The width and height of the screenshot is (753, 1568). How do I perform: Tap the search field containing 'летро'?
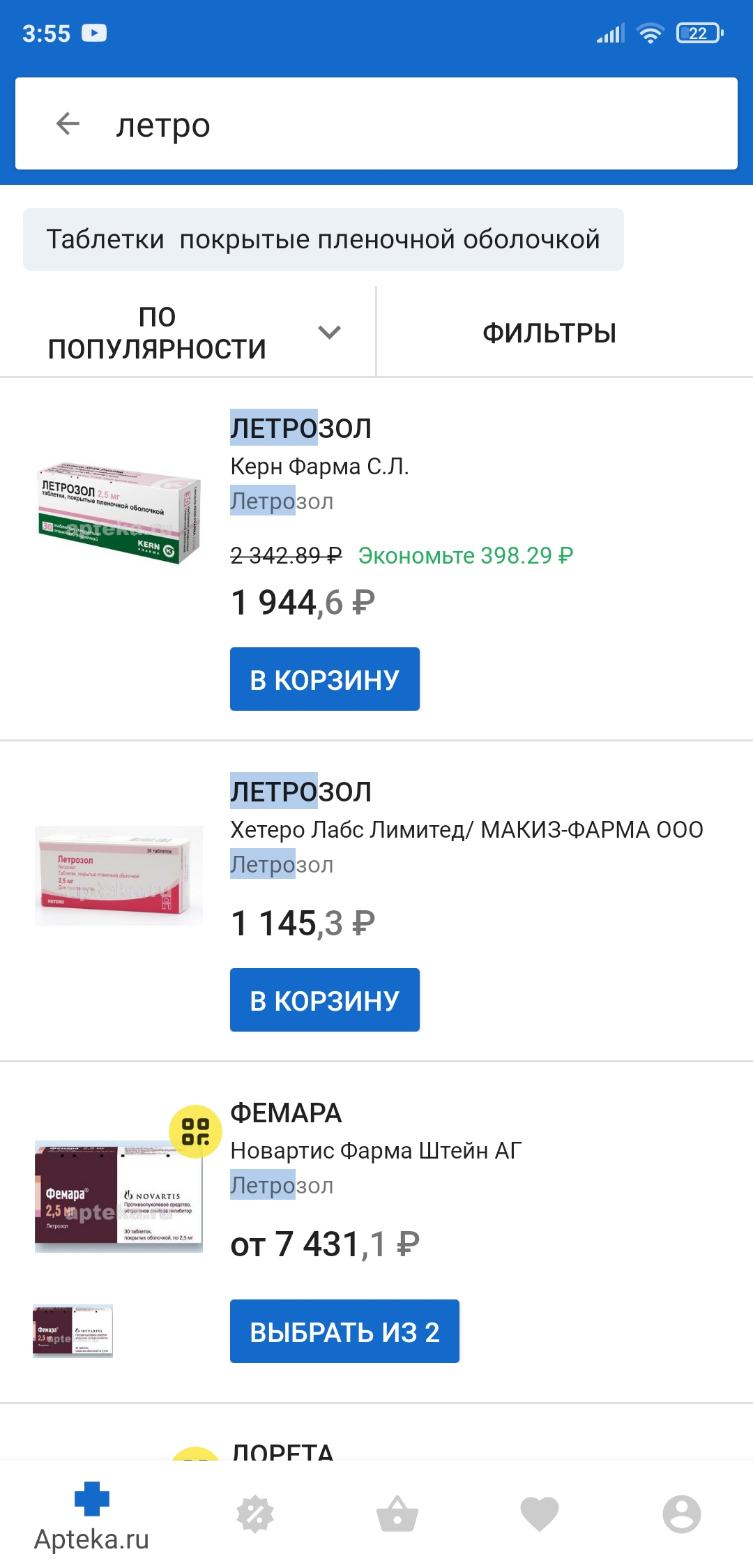click(x=418, y=126)
